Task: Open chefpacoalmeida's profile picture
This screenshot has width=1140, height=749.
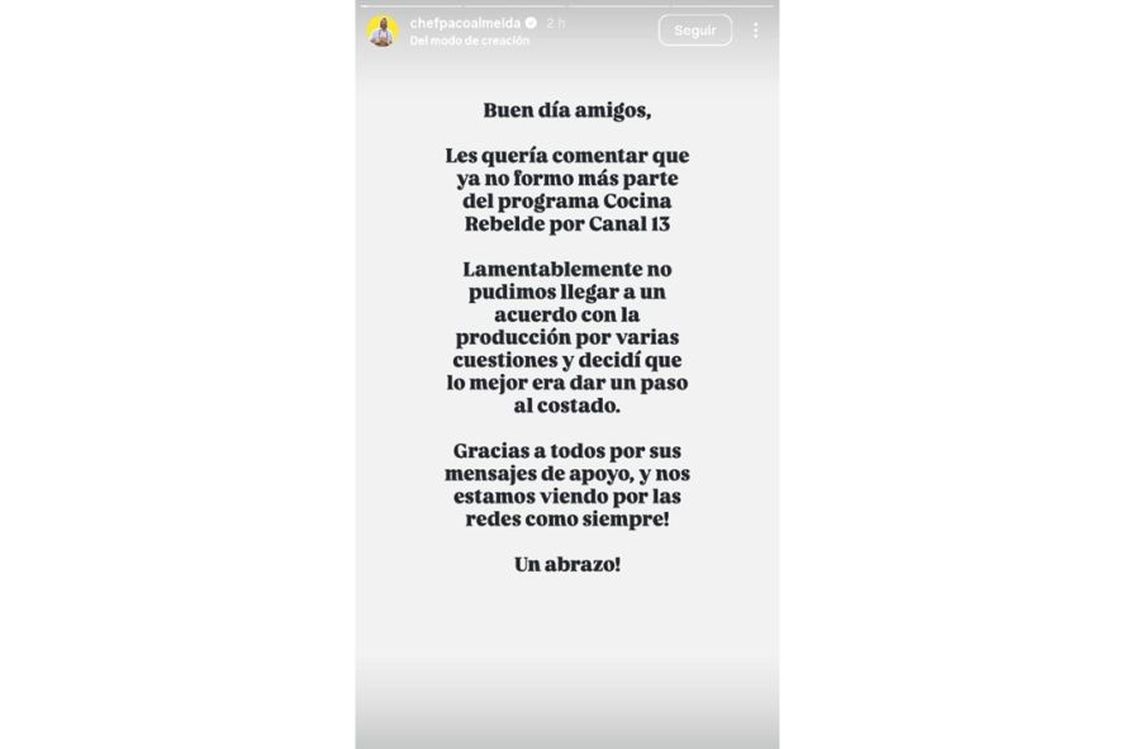Action: coord(382,31)
